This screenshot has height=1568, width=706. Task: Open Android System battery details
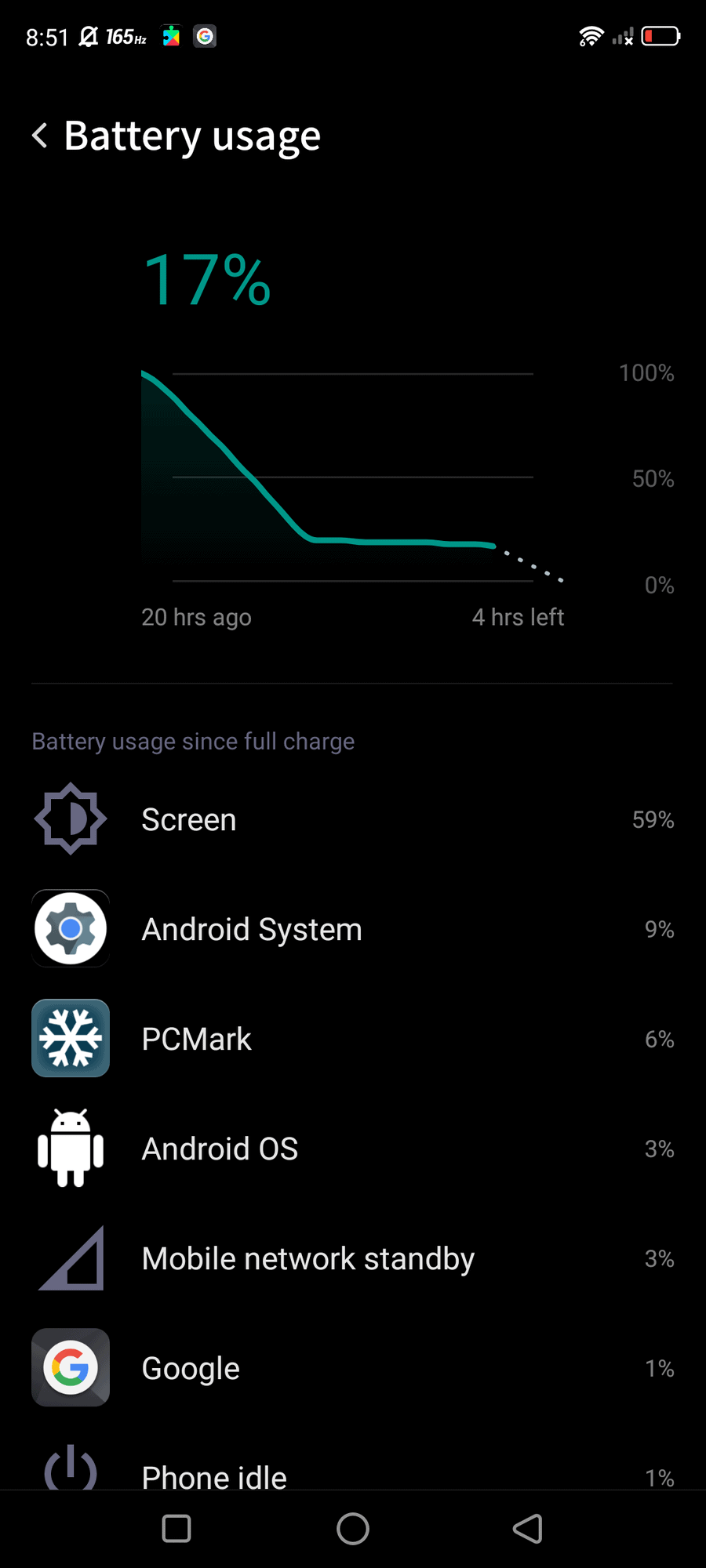pyautogui.click(x=353, y=929)
